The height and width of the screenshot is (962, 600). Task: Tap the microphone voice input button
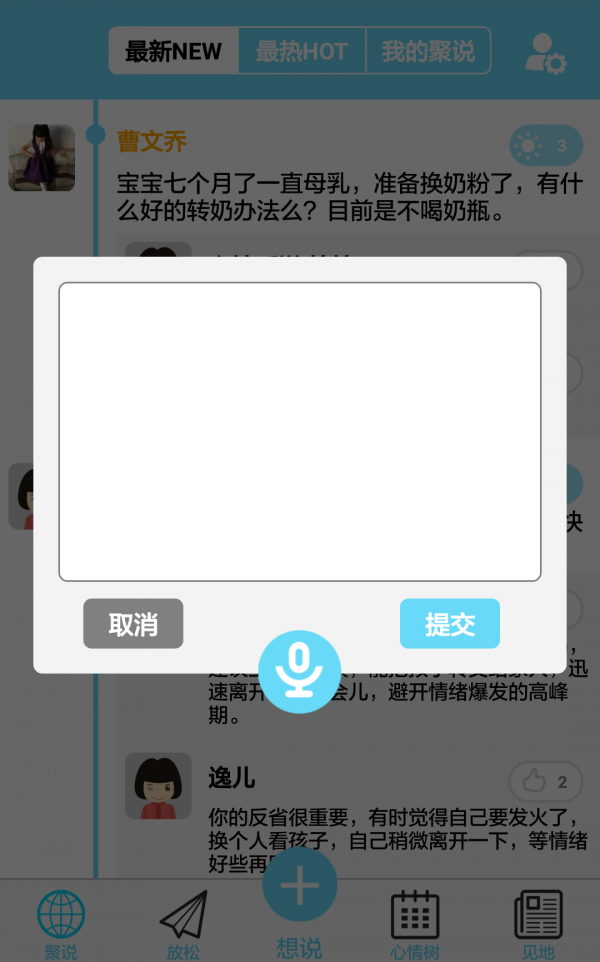[299, 671]
